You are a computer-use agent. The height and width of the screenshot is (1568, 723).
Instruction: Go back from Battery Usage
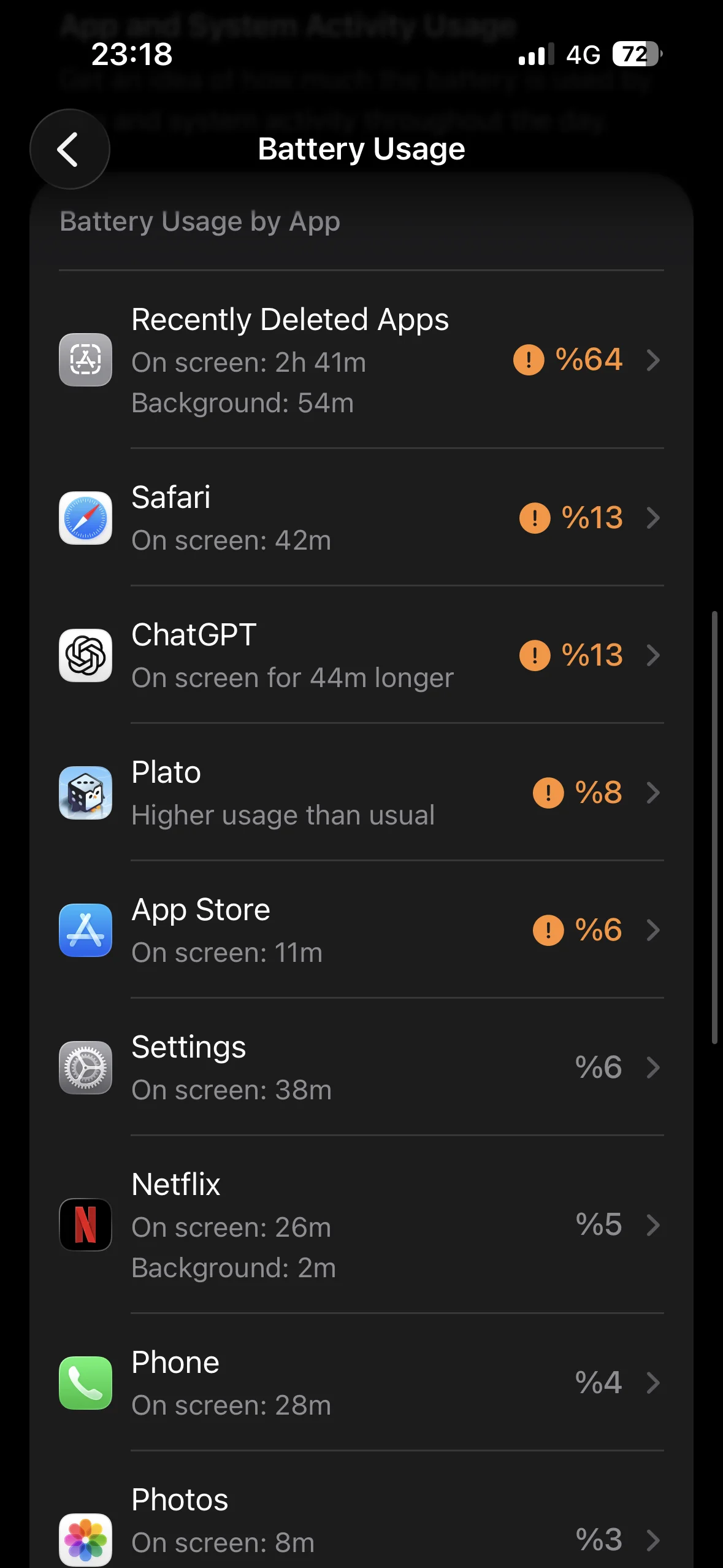coord(69,149)
